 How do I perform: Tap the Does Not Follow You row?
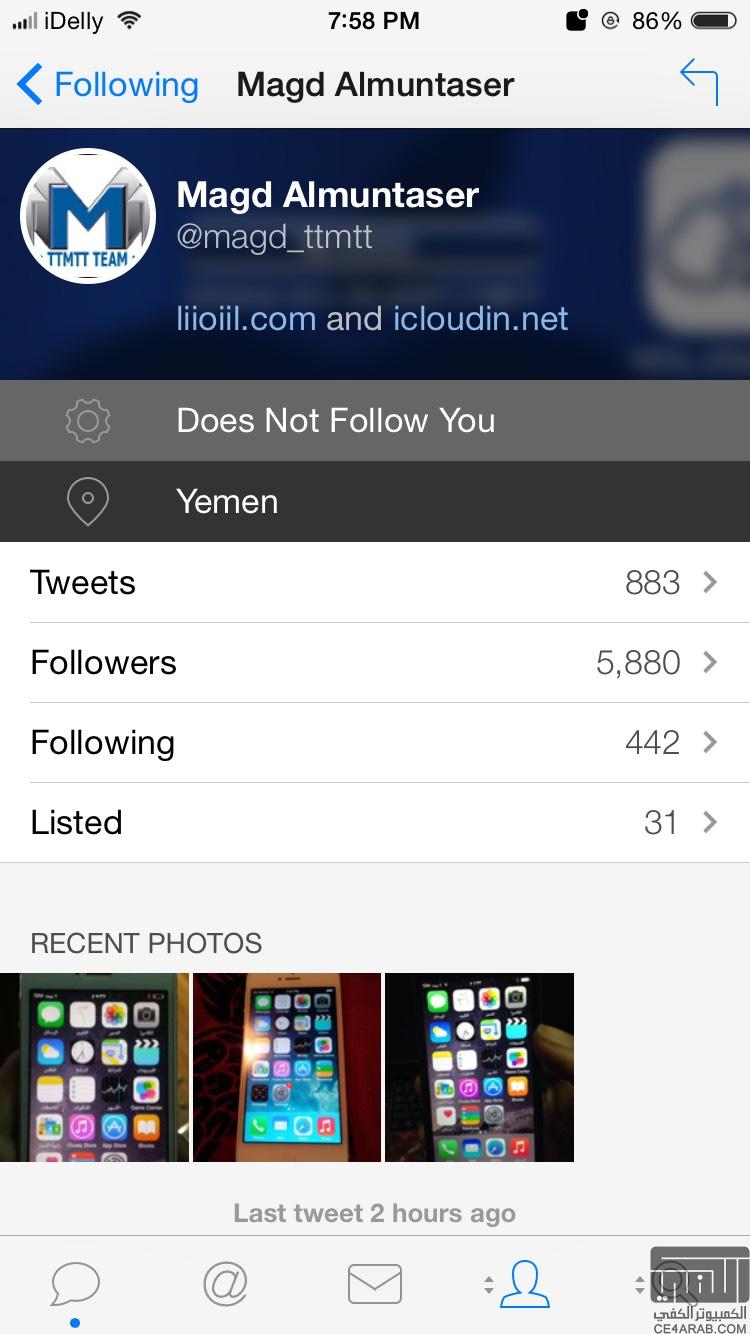(x=375, y=421)
